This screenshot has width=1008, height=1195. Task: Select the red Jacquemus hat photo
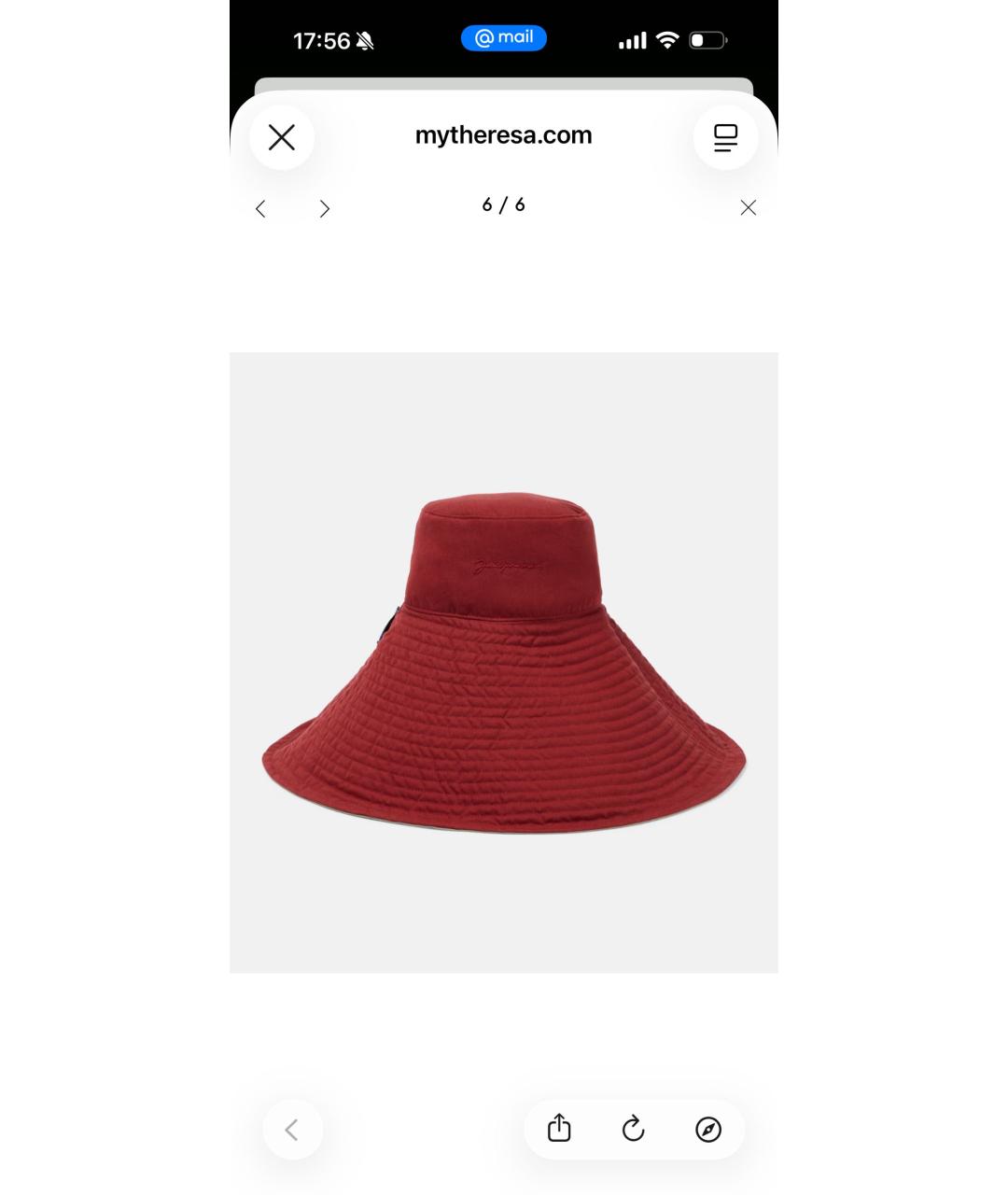coord(504,663)
